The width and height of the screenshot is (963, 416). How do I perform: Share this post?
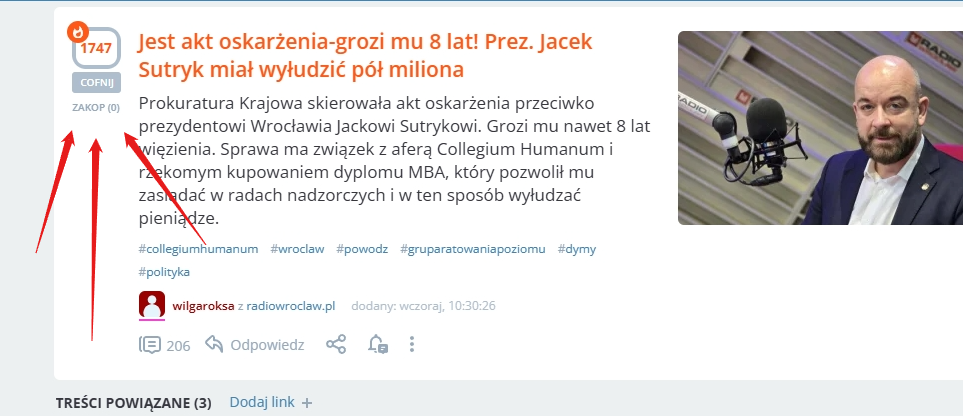click(x=336, y=345)
